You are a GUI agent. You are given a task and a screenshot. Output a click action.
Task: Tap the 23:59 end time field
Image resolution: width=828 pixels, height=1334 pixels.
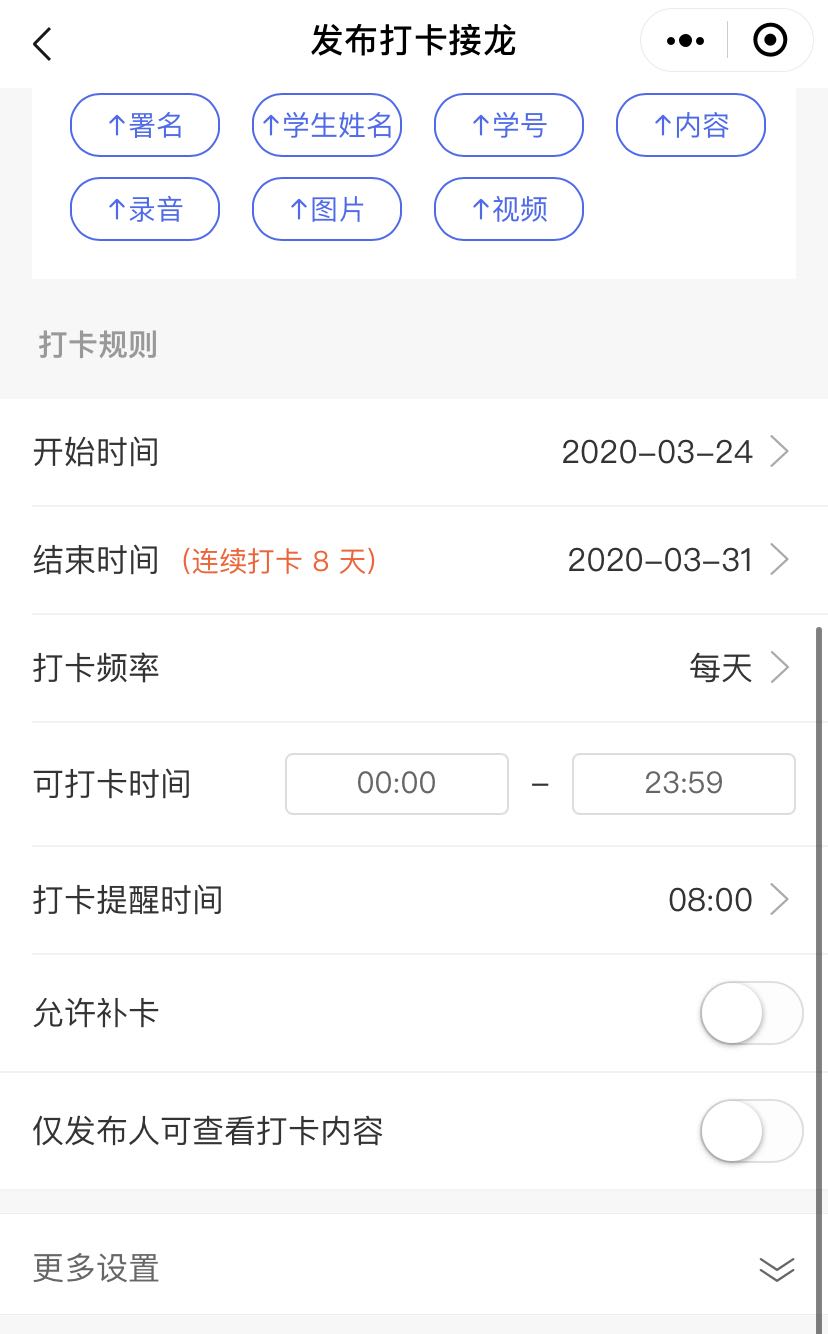(x=683, y=784)
